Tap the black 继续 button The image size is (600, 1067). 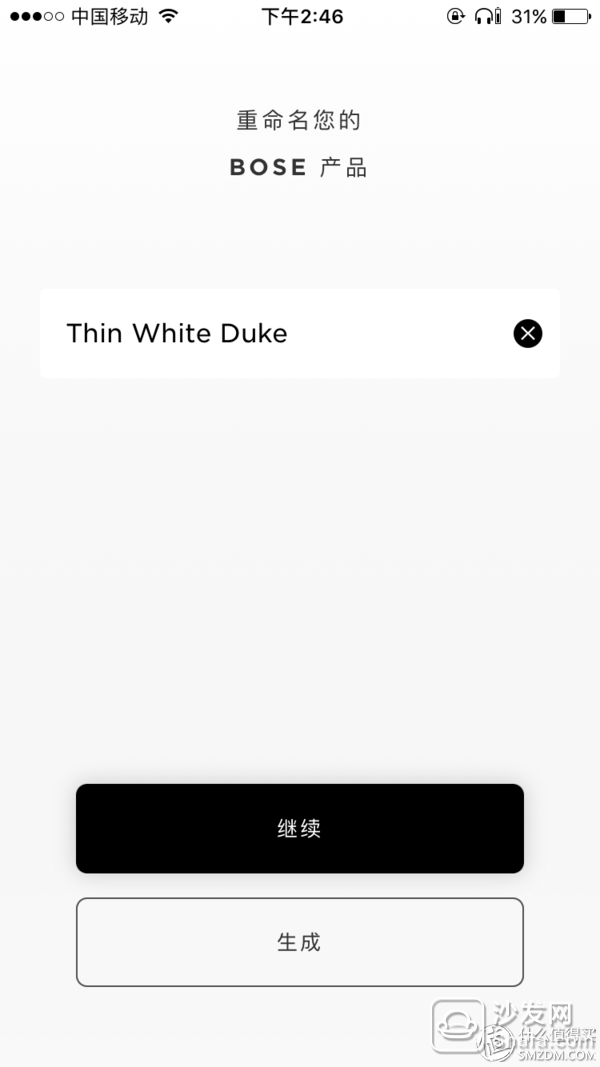tap(299, 828)
